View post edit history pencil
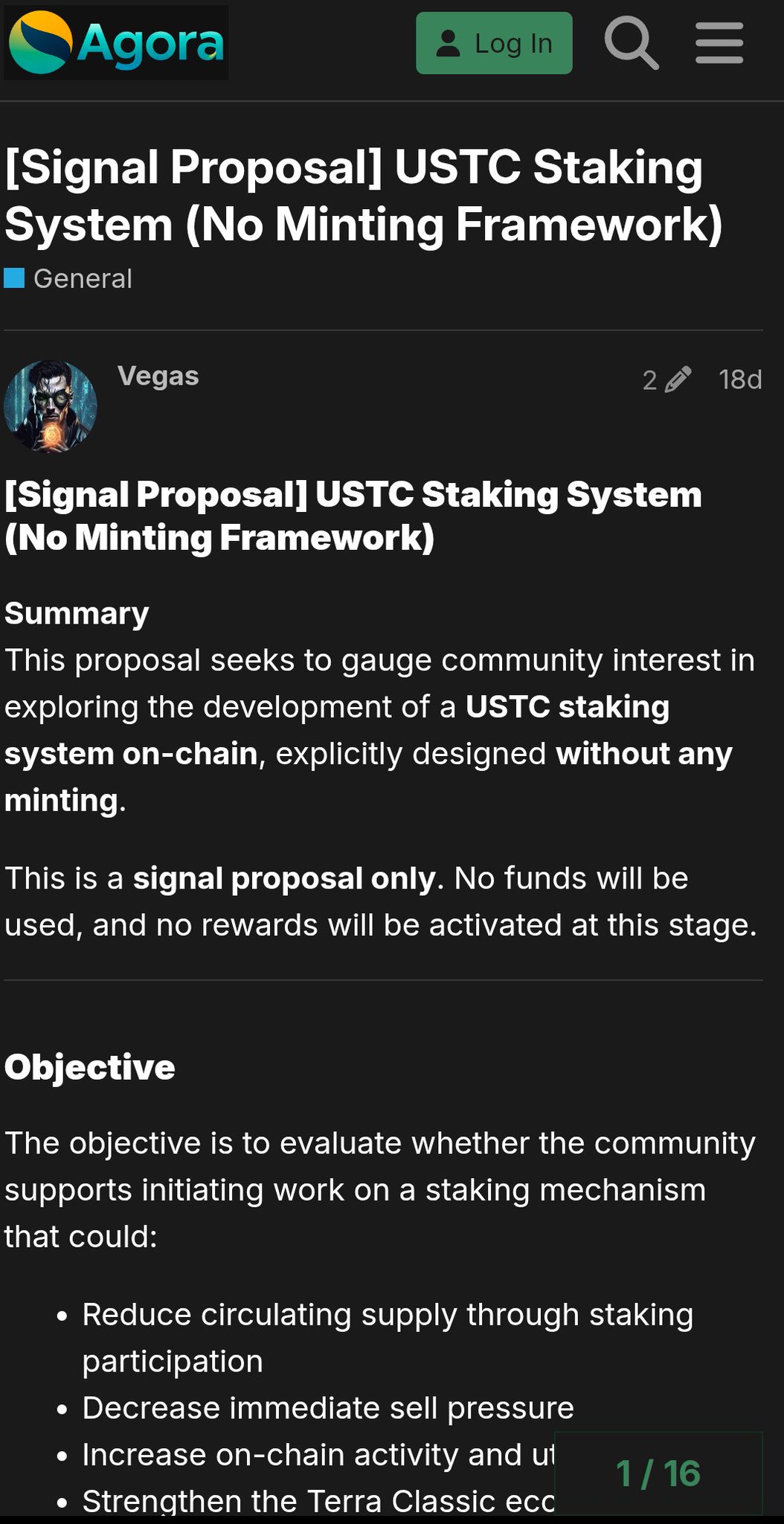This screenshot has height=1524, width=784. pos(666,380)
